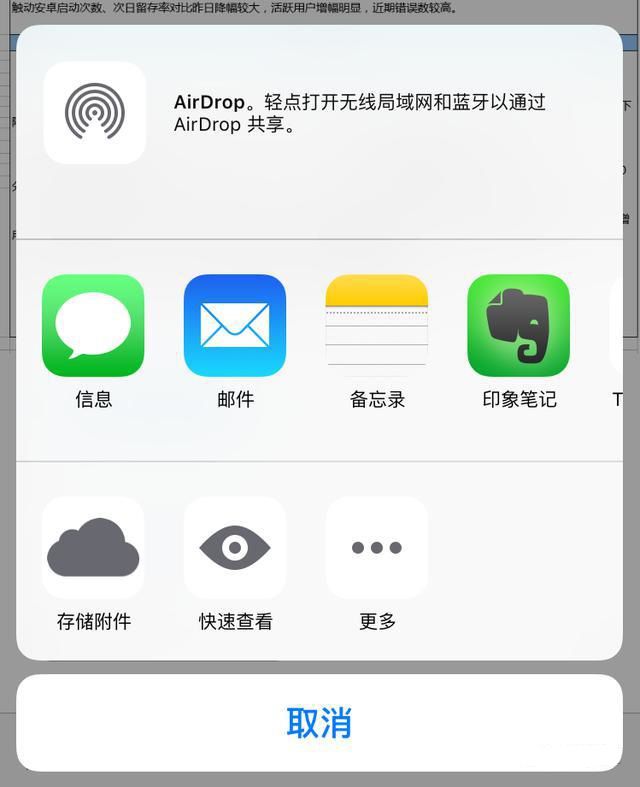Dismiss the share sheet with 取消
Image resolution: width=640 pixels, height=787 pixels.
point(319,722)
